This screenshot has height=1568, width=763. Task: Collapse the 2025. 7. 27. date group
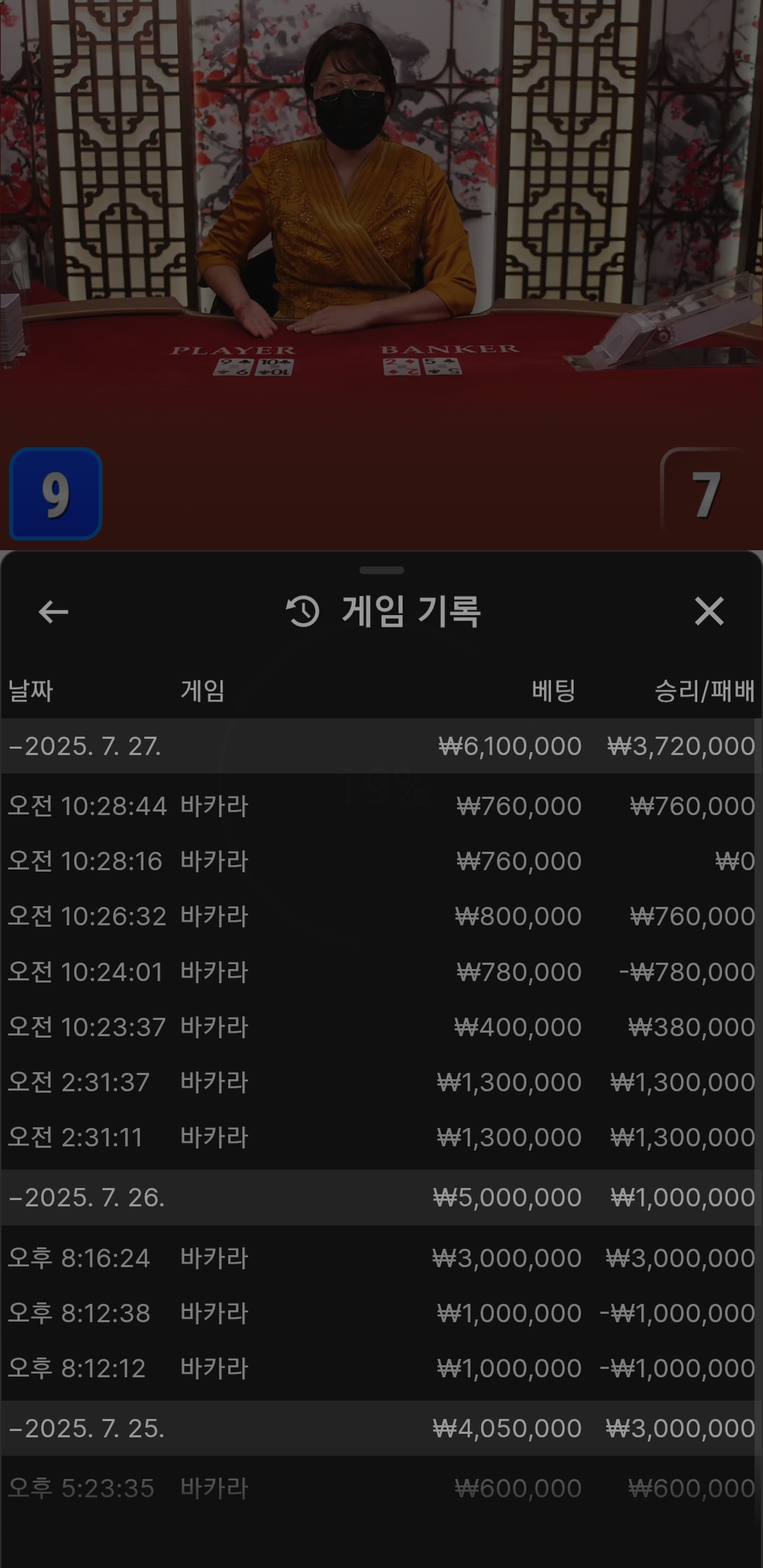(86, 747)
